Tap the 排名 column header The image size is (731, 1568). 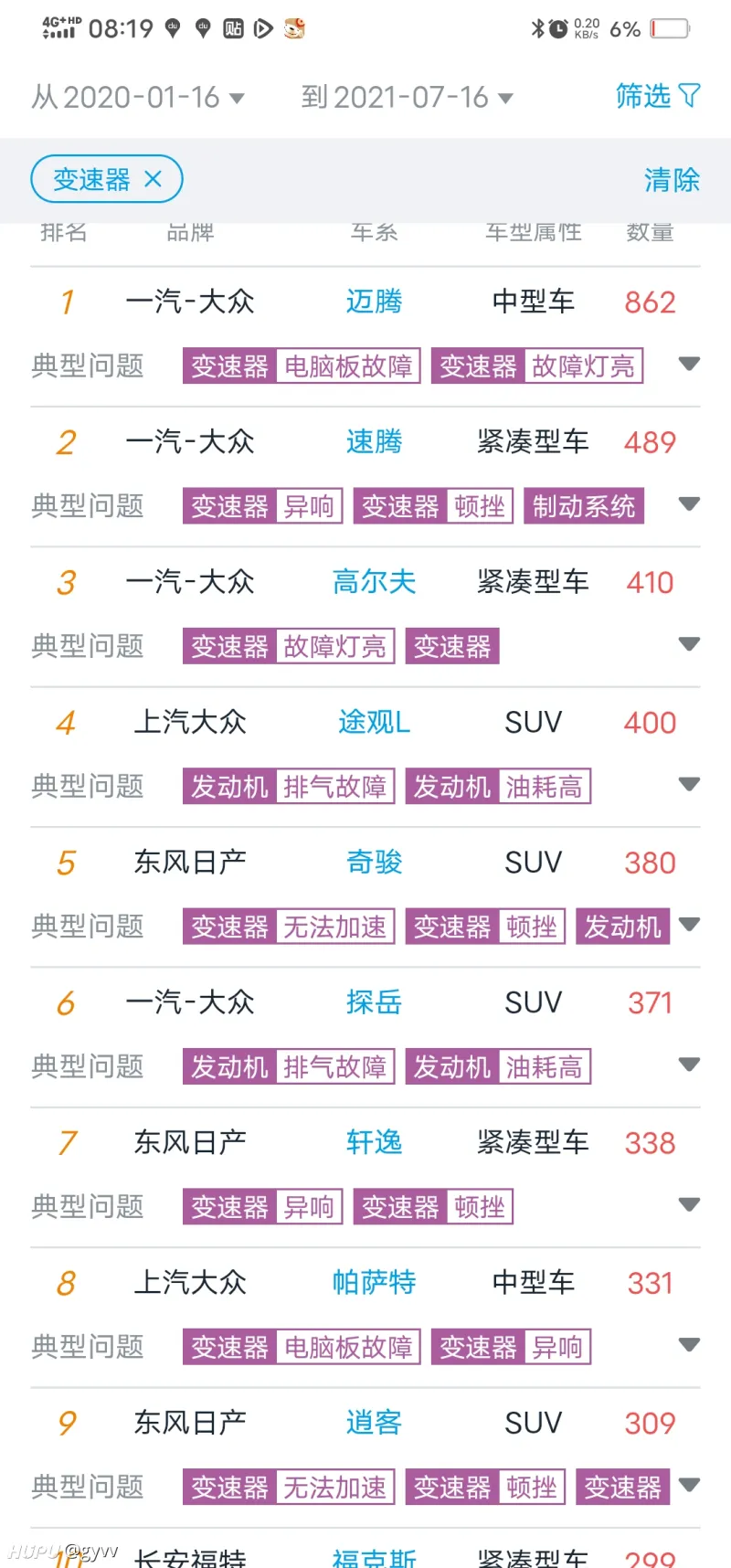coord(62,232)
